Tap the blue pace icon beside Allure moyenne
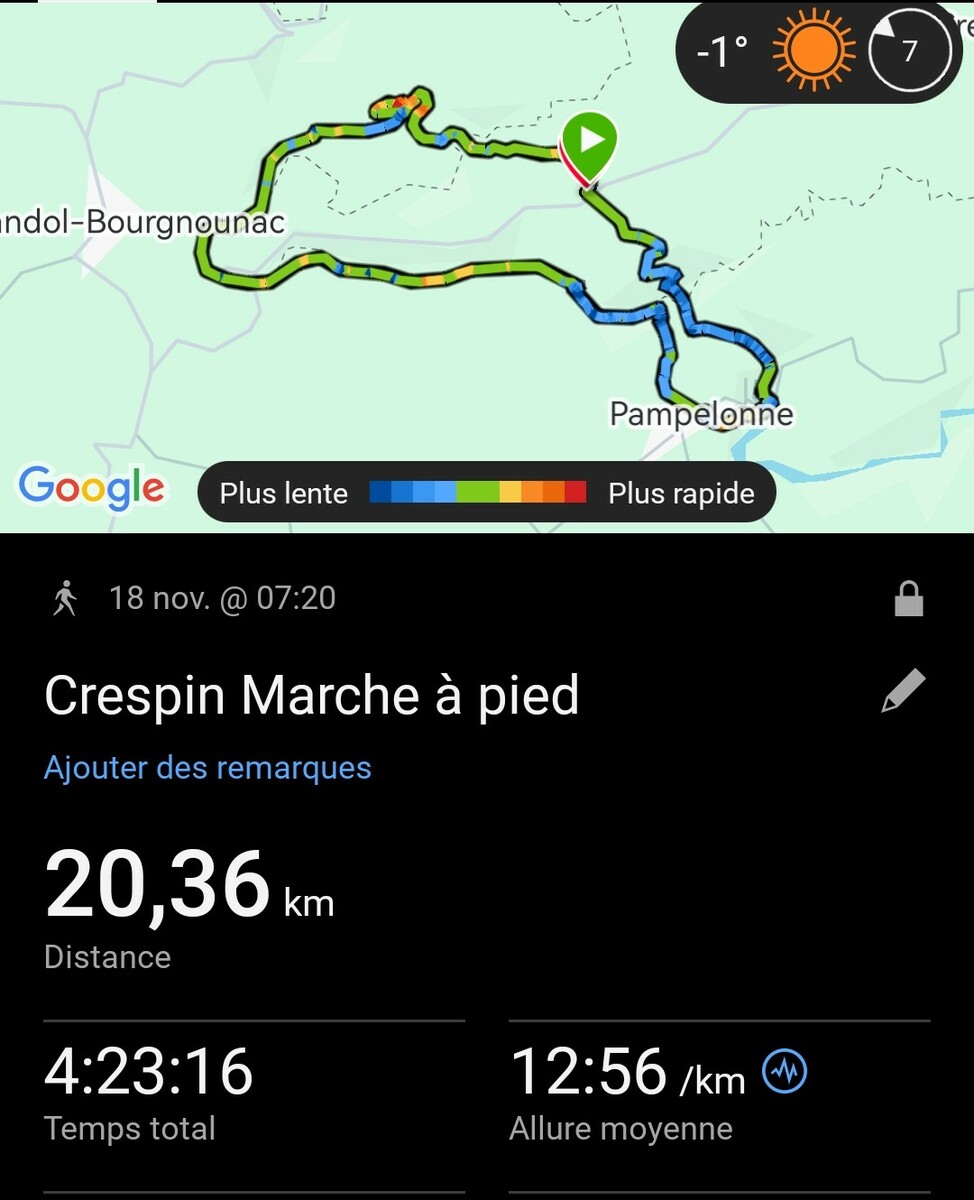The height and width of the screenshot is (1200, 974). pyautogui.click(x=785, y=1073)
